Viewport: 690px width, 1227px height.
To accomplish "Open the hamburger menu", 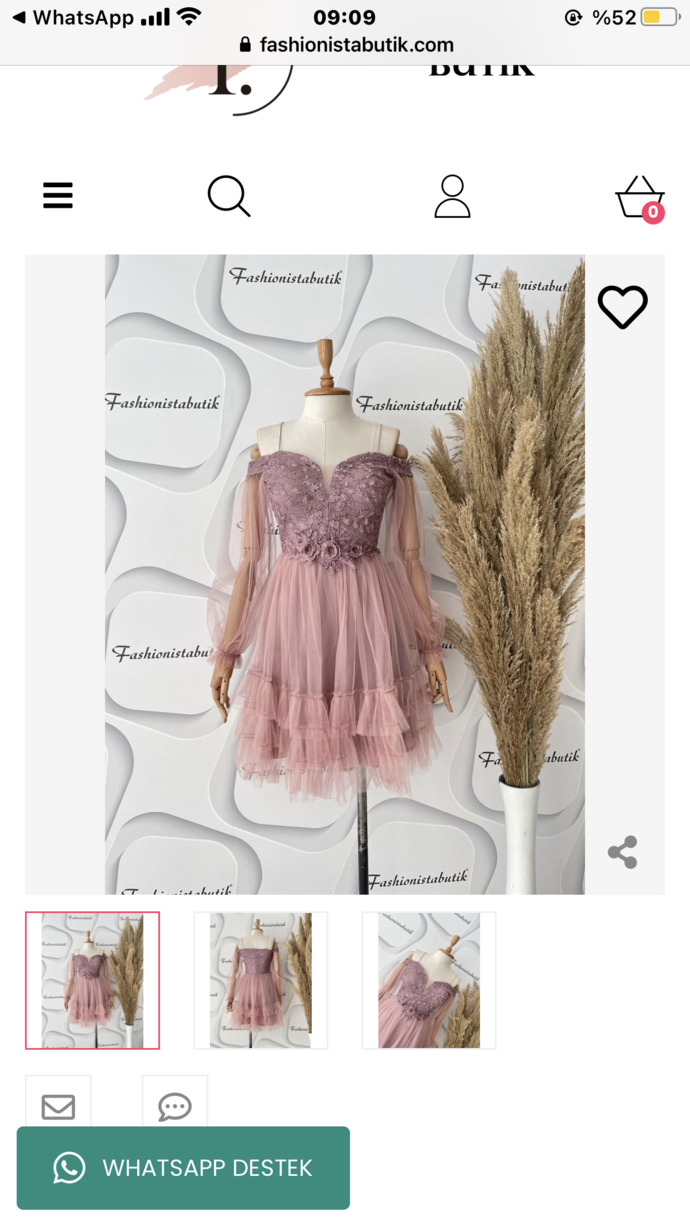I will coord(58,195).
